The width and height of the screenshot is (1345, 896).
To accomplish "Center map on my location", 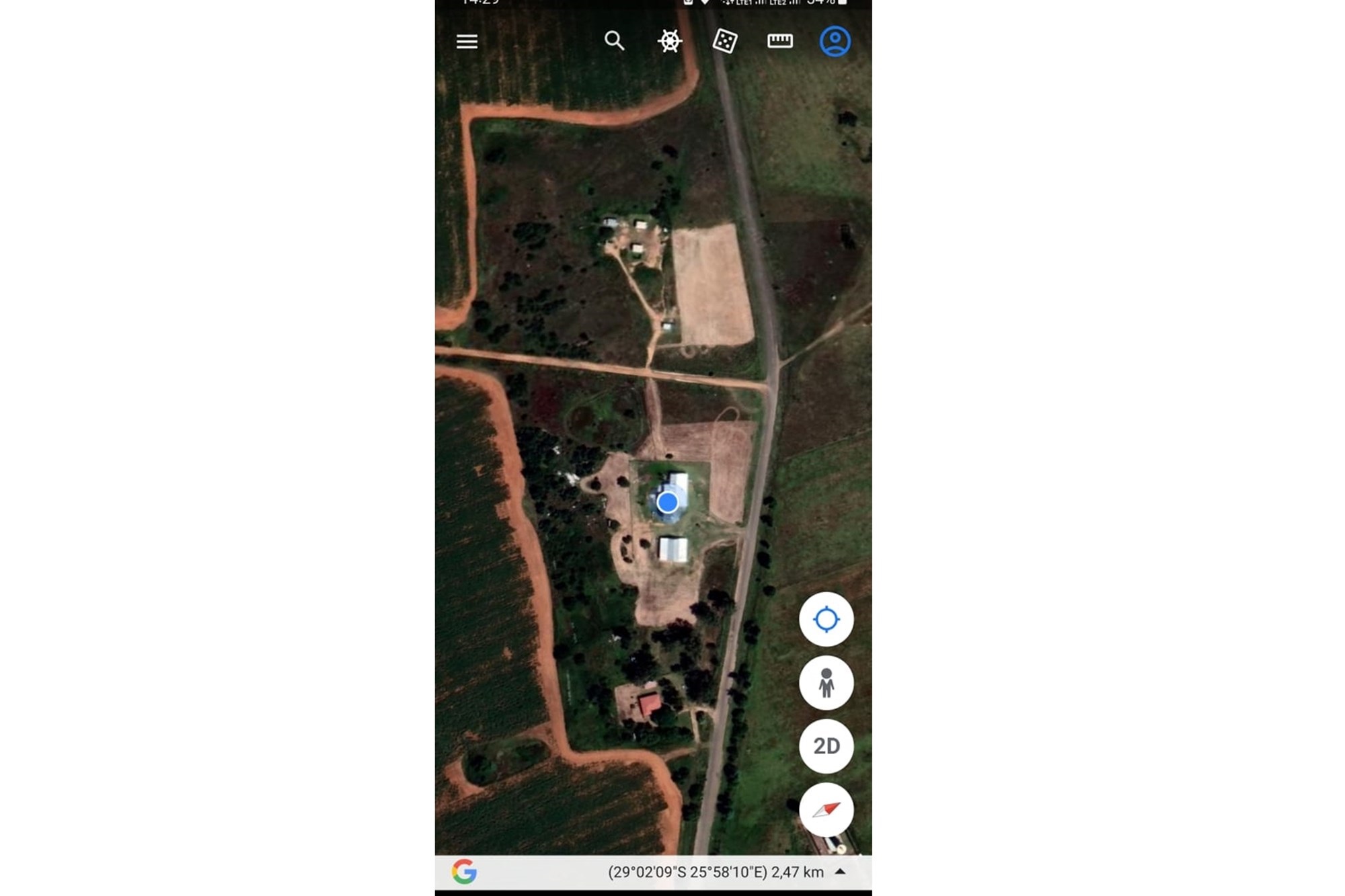I will pyautogui.click(x=826, y=619).
